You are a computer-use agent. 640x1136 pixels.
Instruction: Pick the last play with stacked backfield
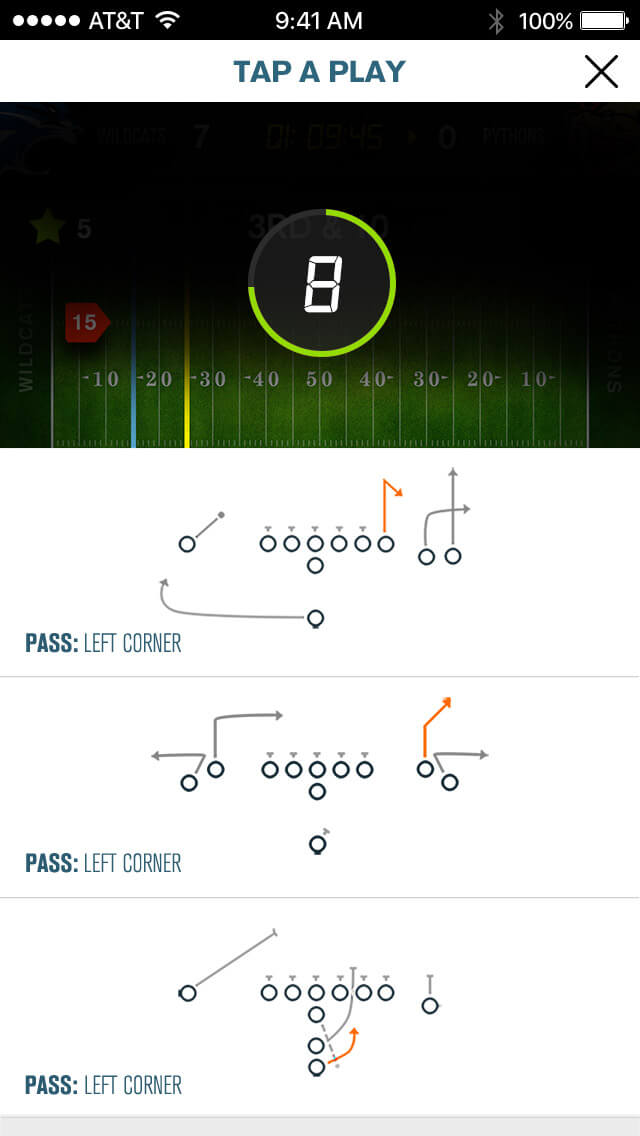pos(320,1007)
